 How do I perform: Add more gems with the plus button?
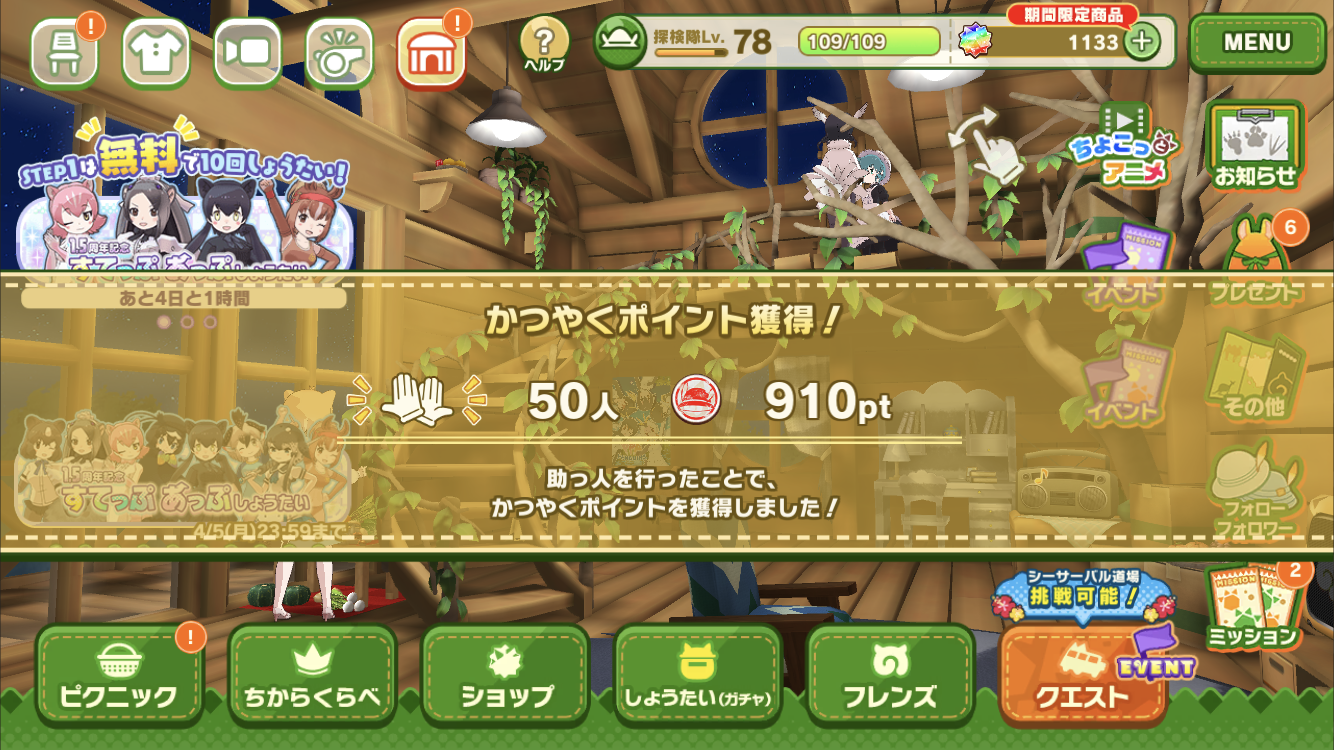point(1142,42)
